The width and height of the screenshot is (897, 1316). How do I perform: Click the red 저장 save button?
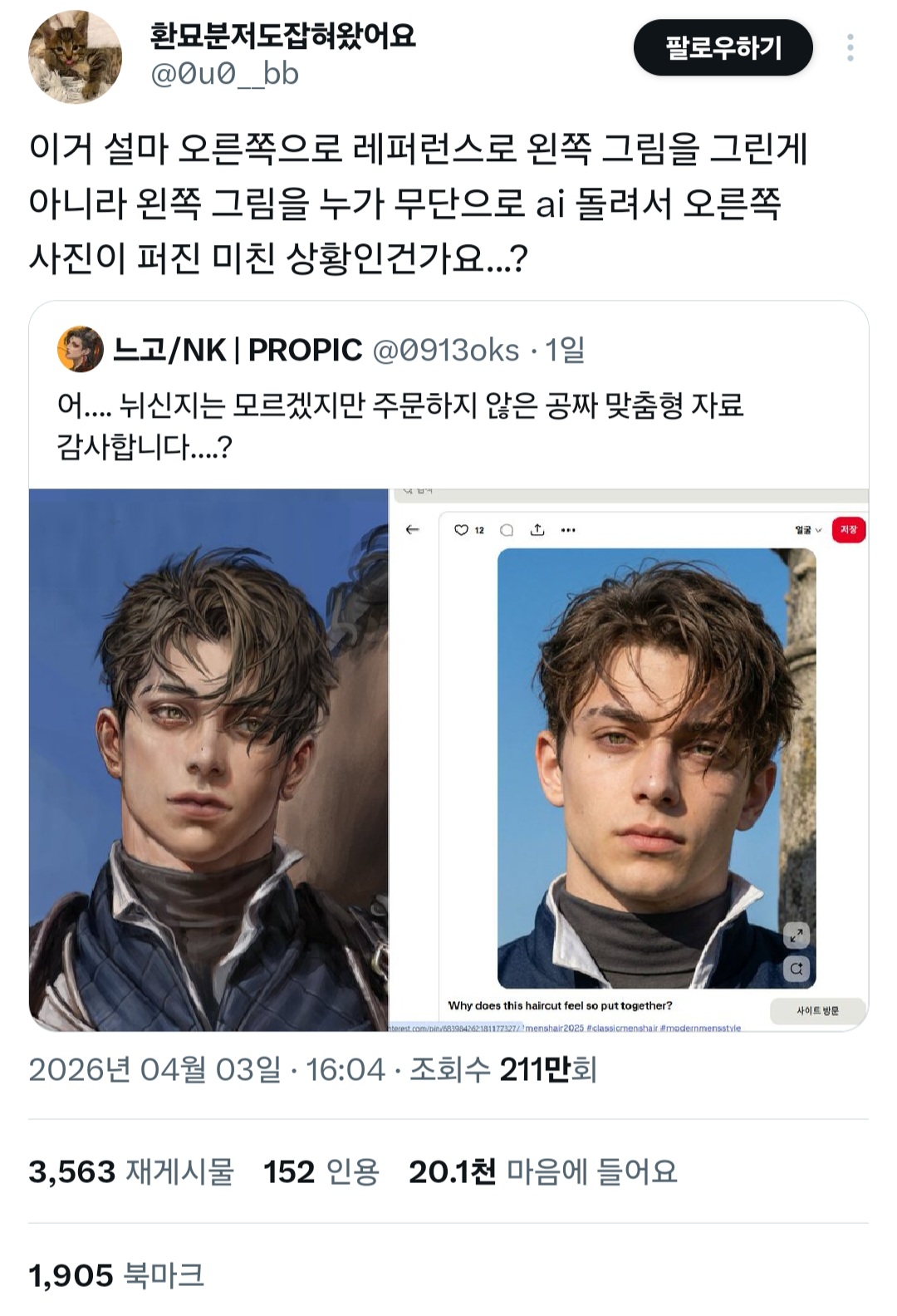(x=847, y=529)
